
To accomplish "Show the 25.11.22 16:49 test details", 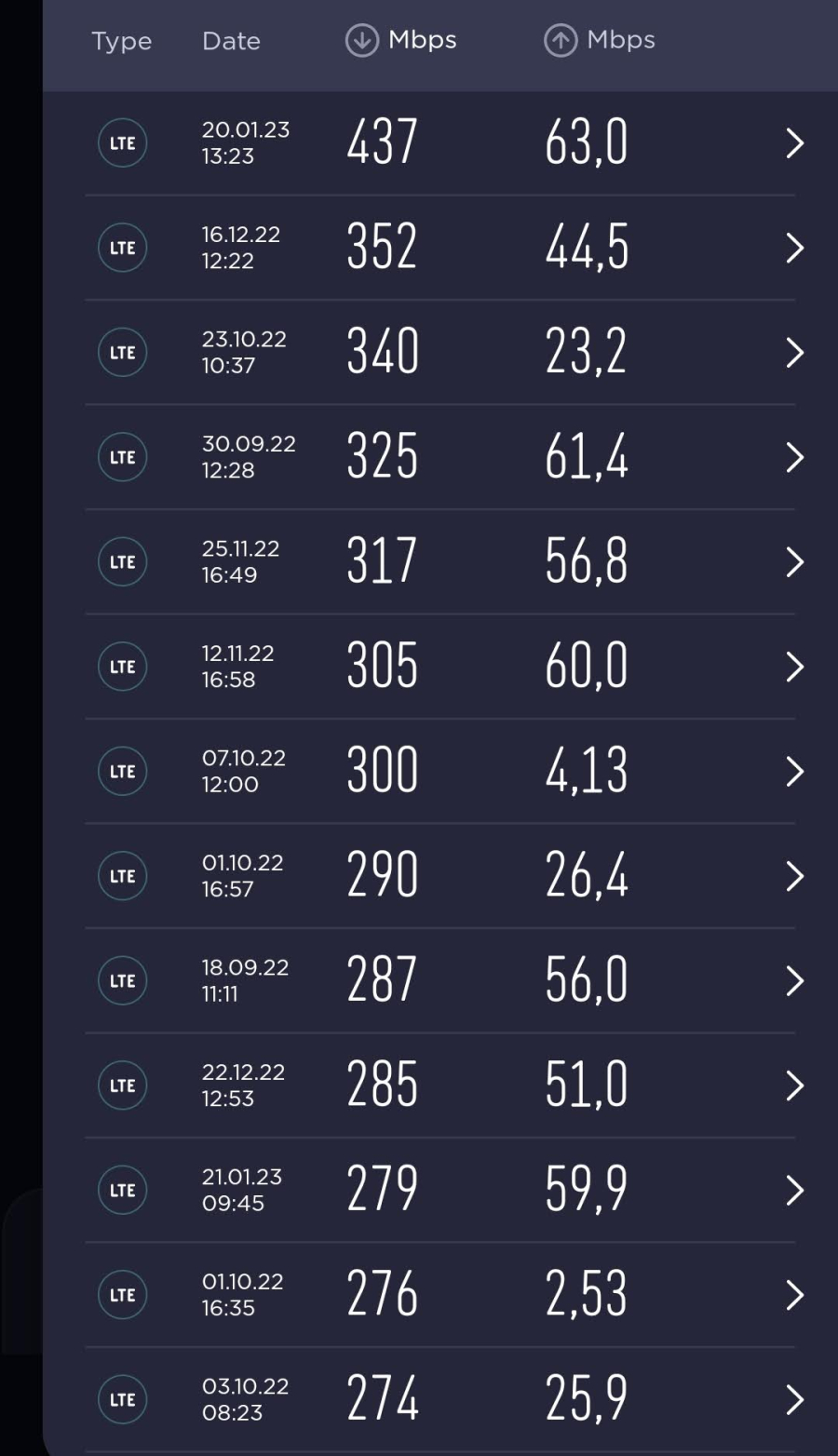I will point(440,562).
